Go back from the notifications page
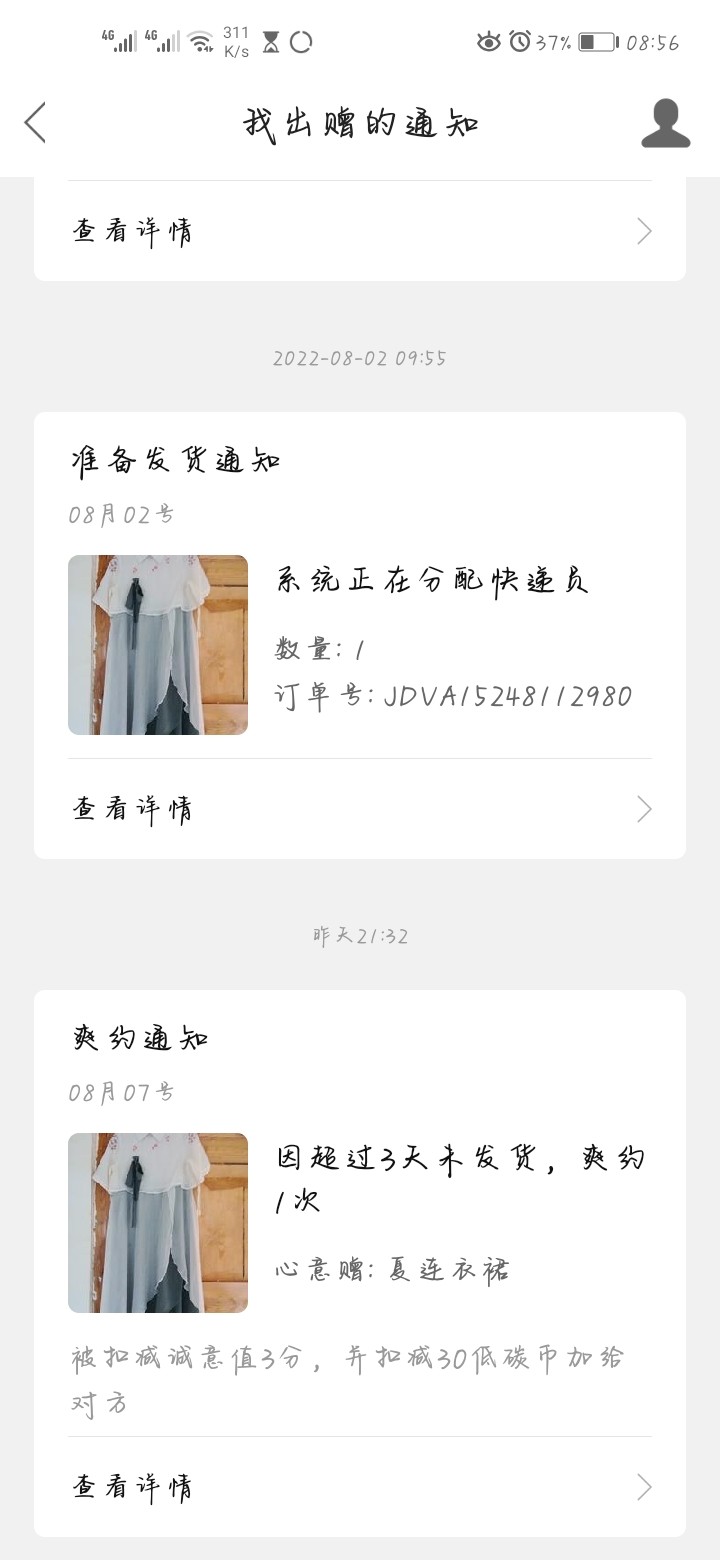The width and height of the screenshot is (720, 1560). (36, 123)
